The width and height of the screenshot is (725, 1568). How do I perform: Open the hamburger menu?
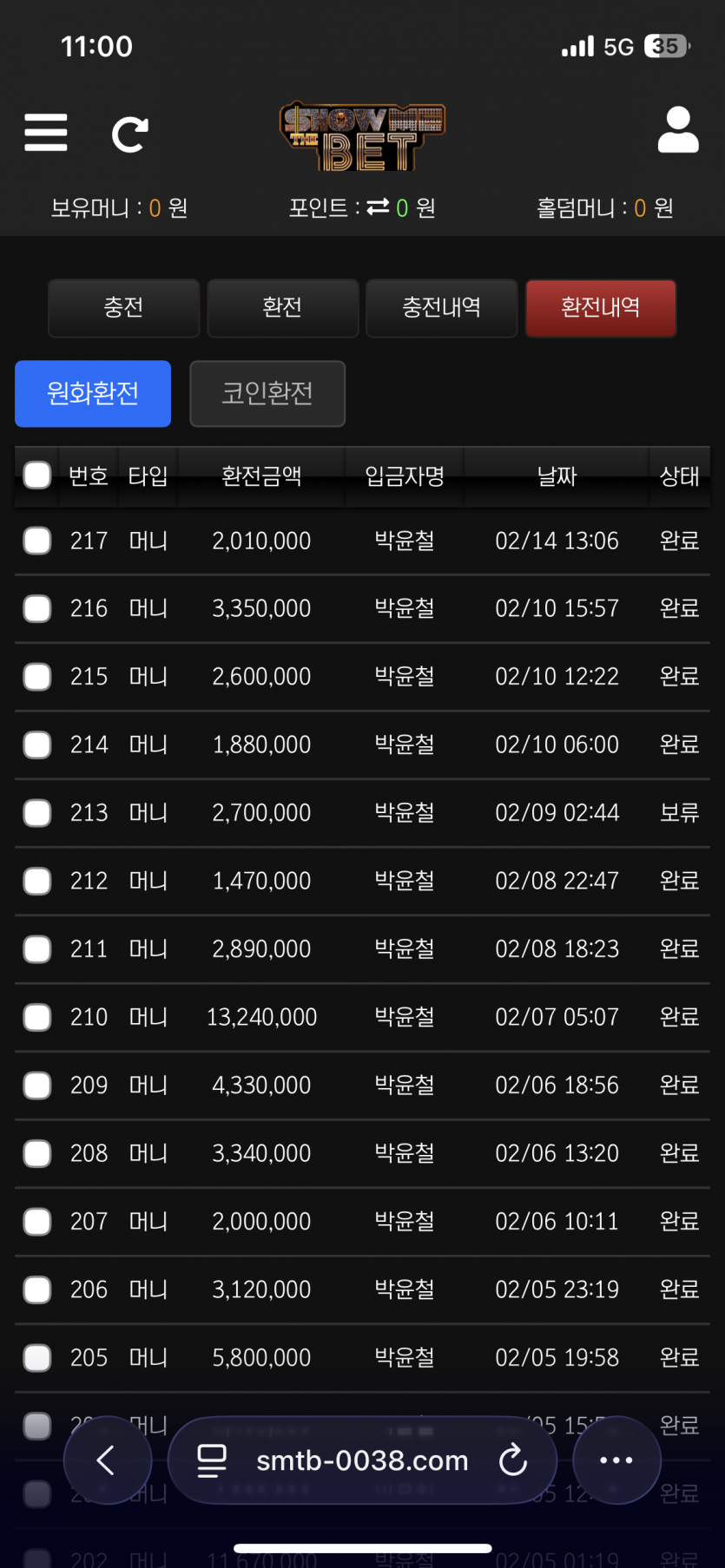[46, 133]
